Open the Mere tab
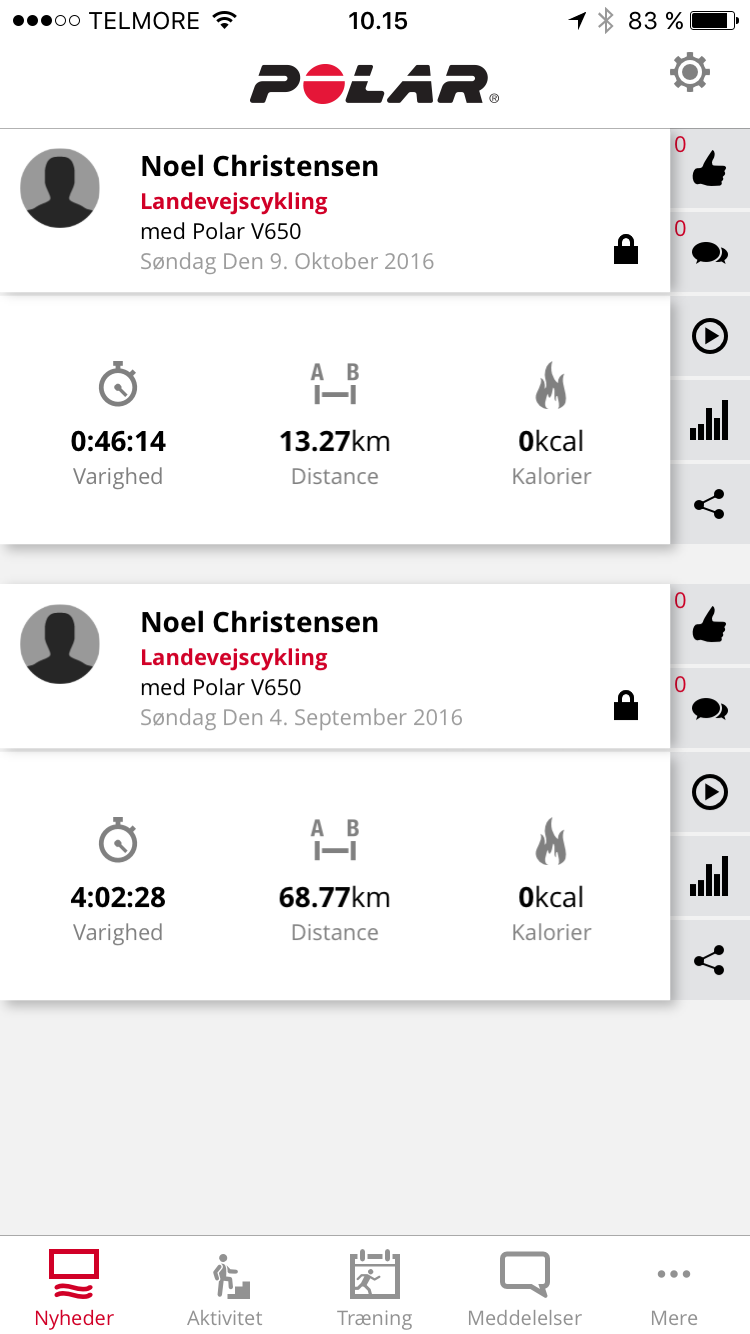Screen dimensions: 750x1334 tap(675, 1286)
